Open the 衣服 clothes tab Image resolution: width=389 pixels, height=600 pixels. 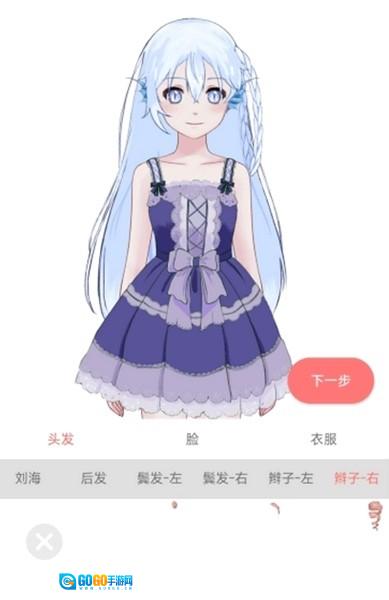coord(324,439)
